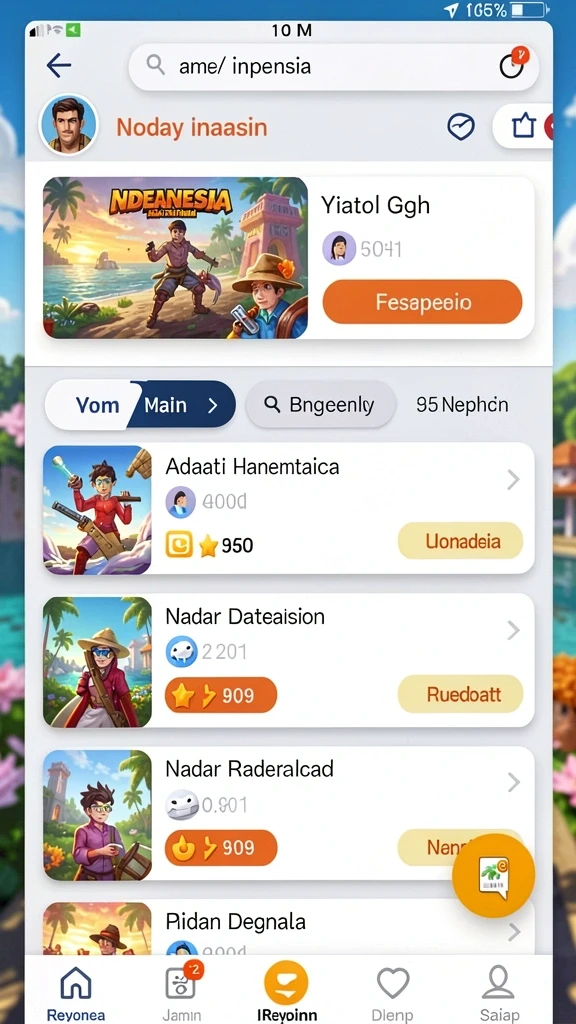
Task: Tap the checkmark heart icon
Action: [x=460, y=126]
